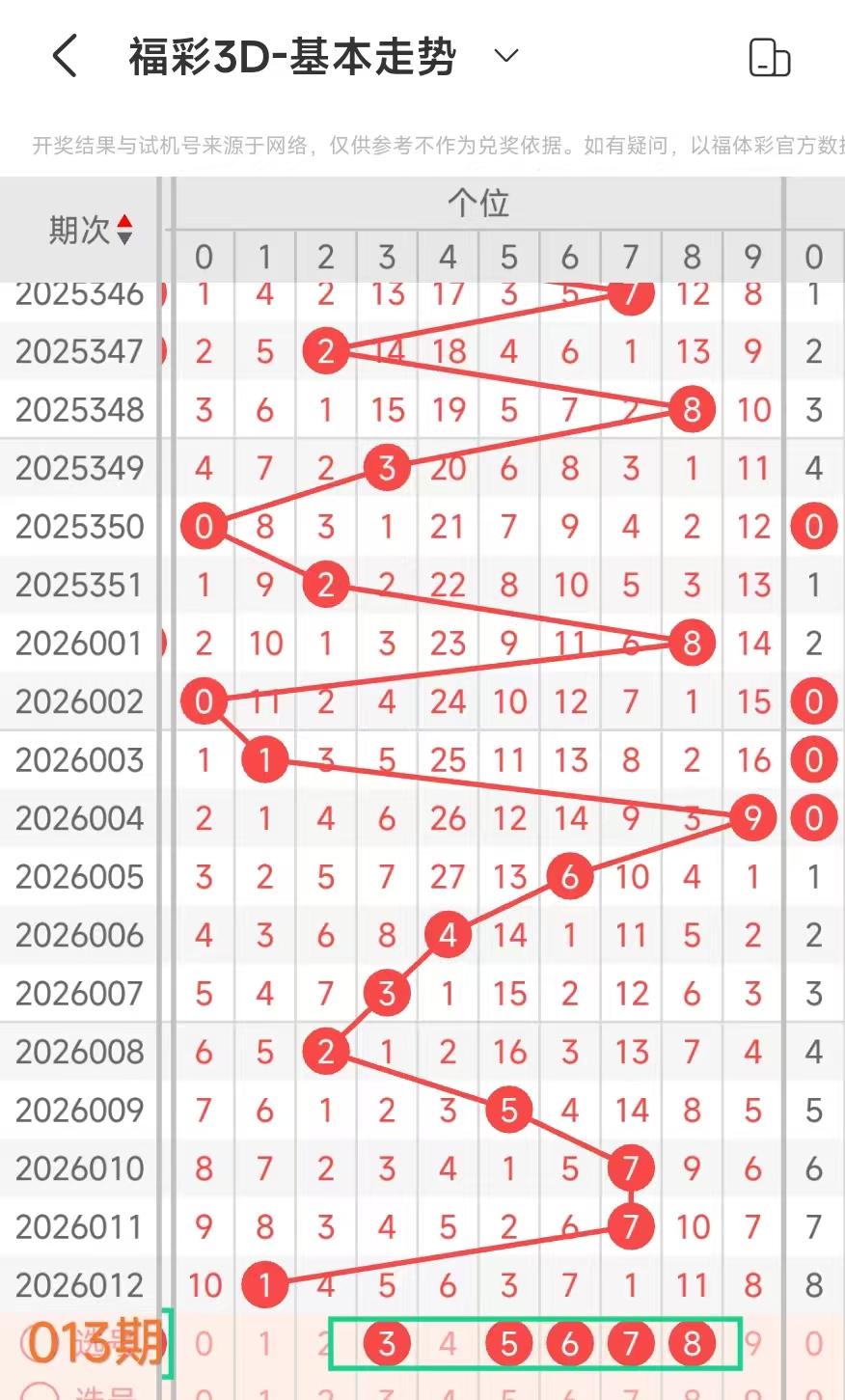The image size is (845, 1400).
Task: Unselect the red ball 8 in the pick row
Action: click(x=692, y=1343)
